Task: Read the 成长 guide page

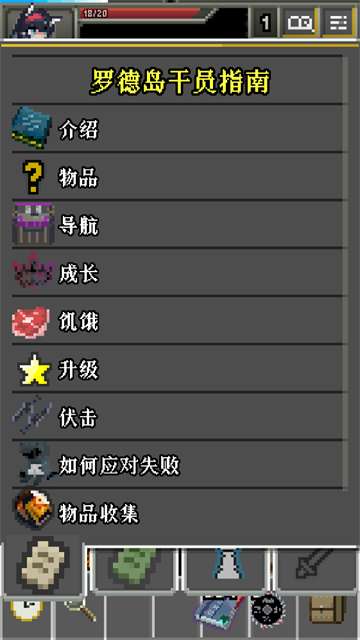Action: (x=177, y=272)
